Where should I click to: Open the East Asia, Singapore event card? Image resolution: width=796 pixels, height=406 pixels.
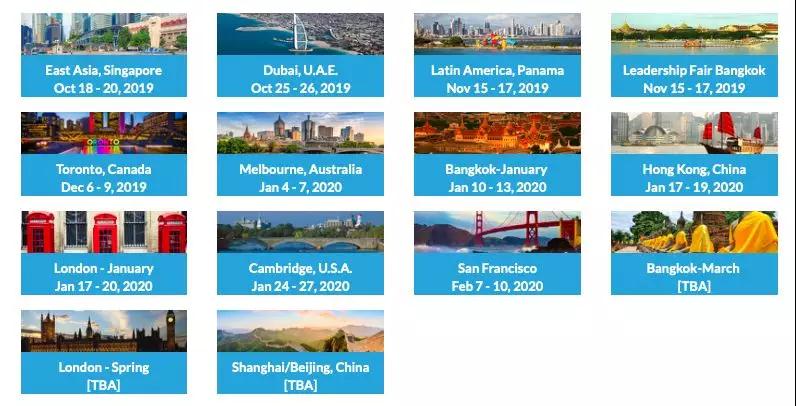(x=103, y=56)
